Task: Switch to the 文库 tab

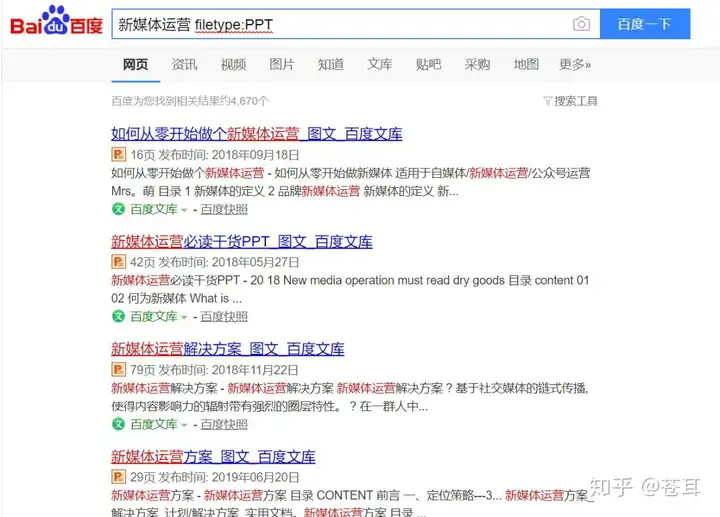Action: (x=380, y=64)
